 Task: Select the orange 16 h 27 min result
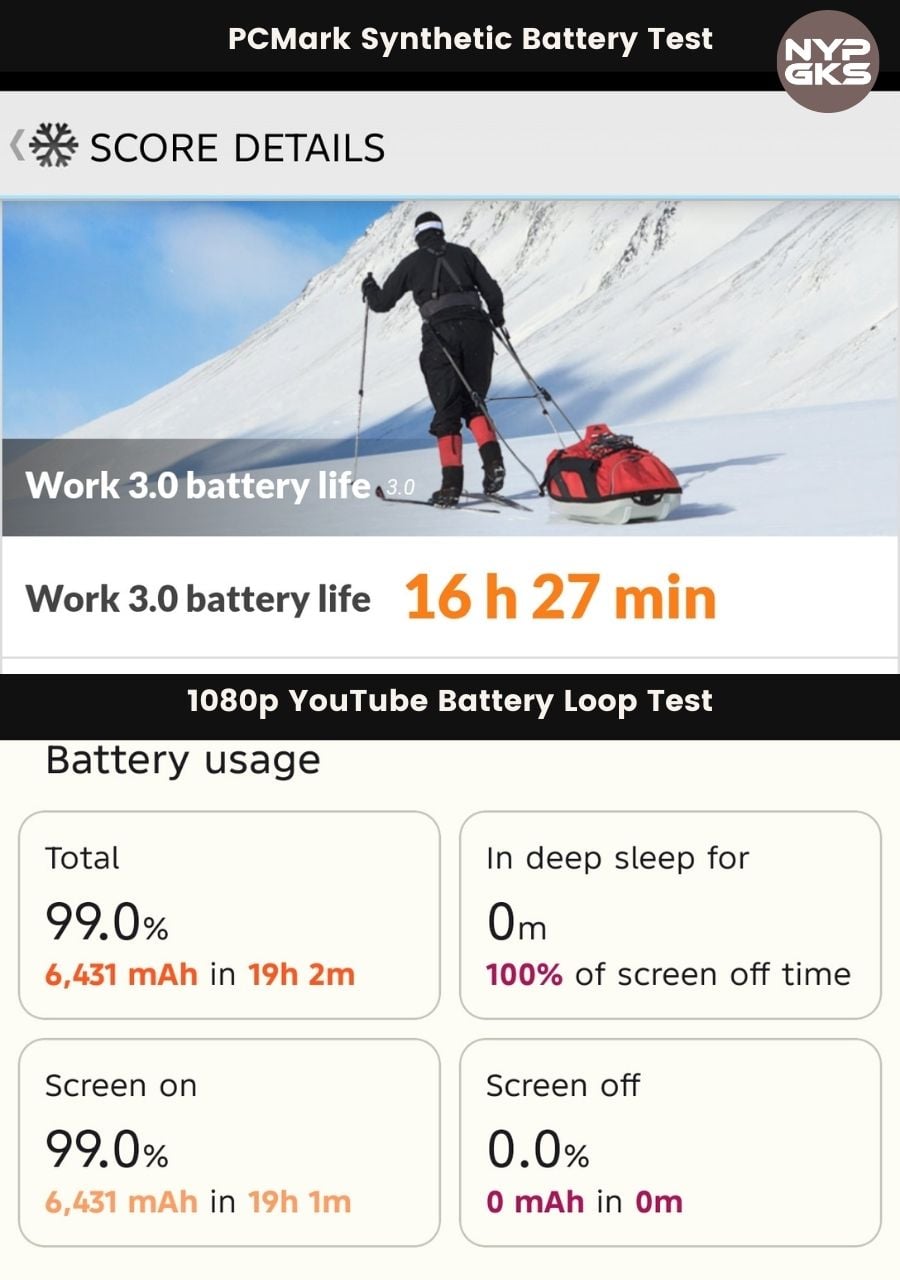(562, 597)
